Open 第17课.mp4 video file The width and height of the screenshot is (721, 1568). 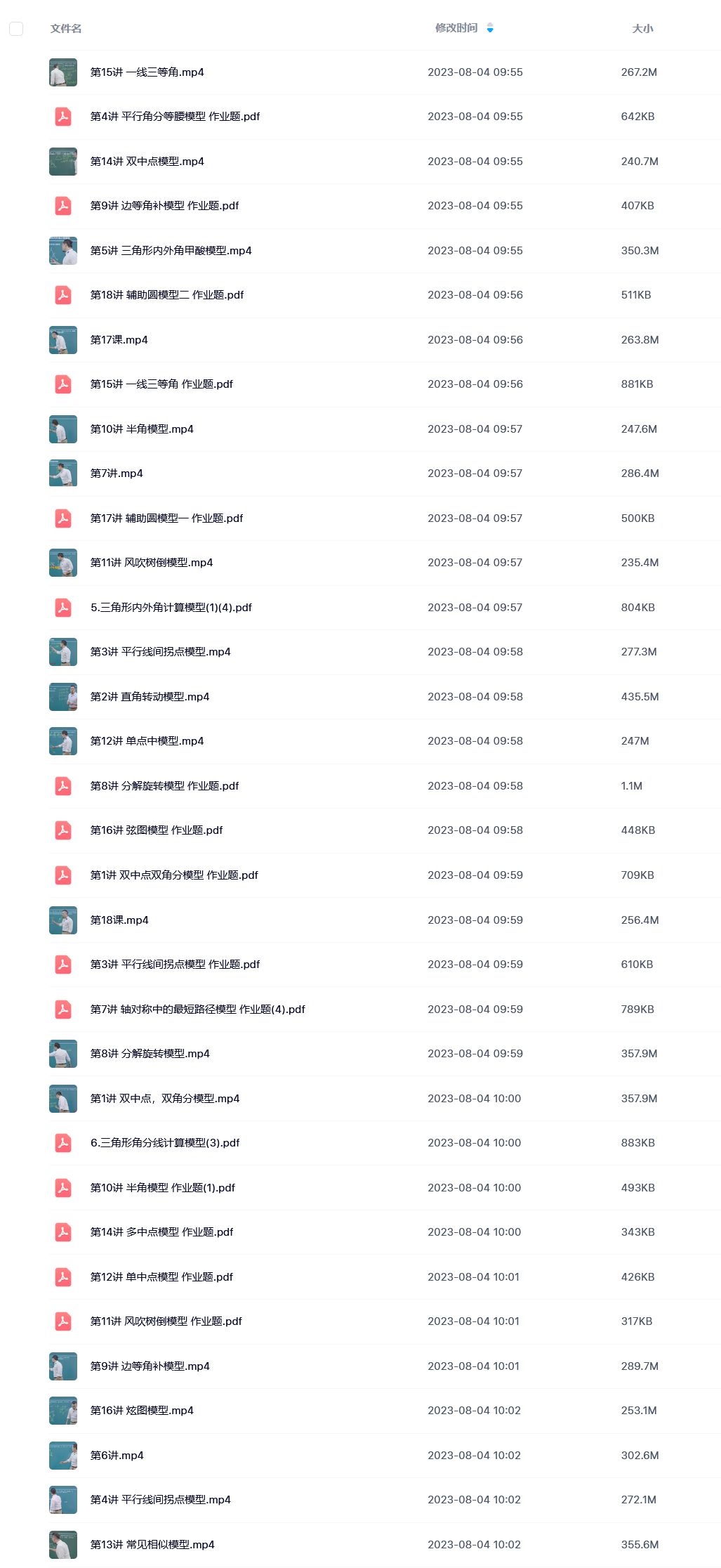(x=119, y=340)
